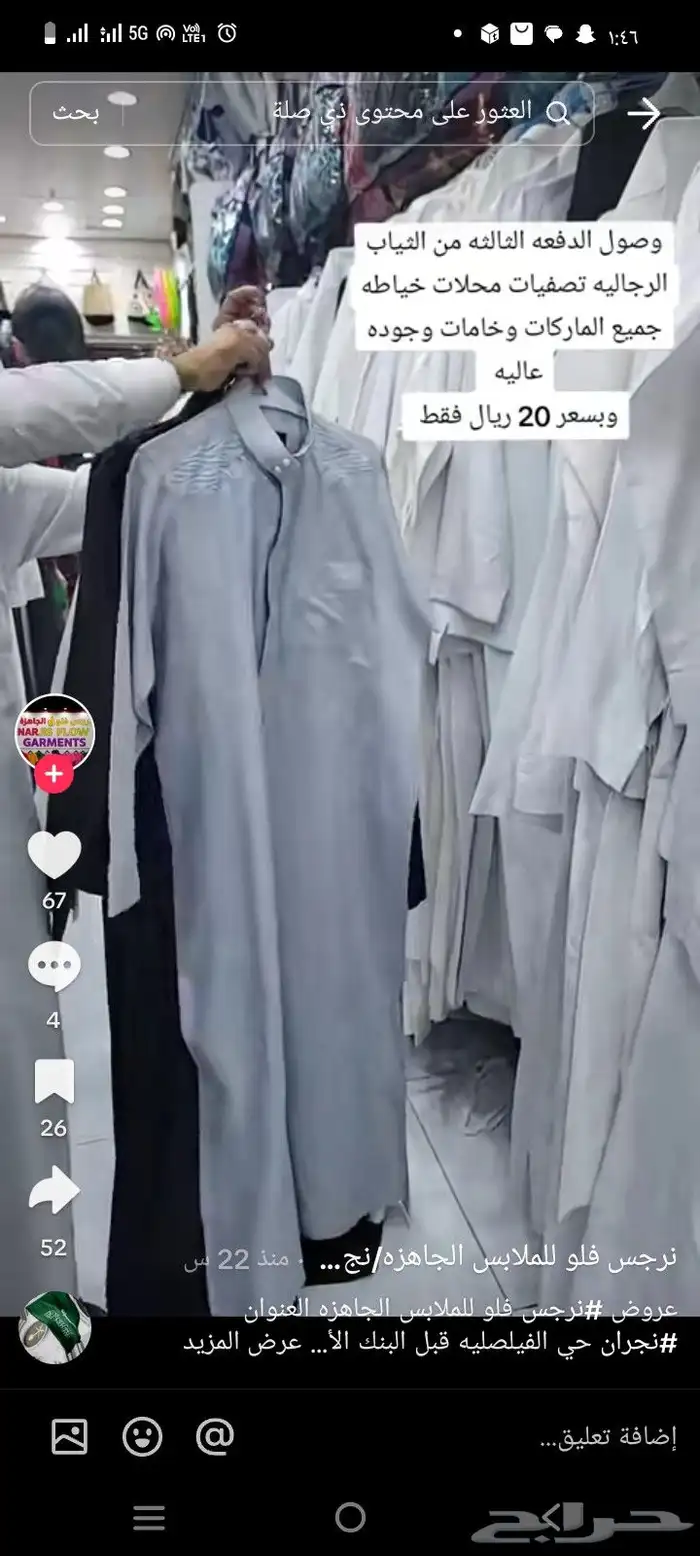Bookmark this video to favorites
Screen dimensions: 700x1556
click(x=54, y=1082)
